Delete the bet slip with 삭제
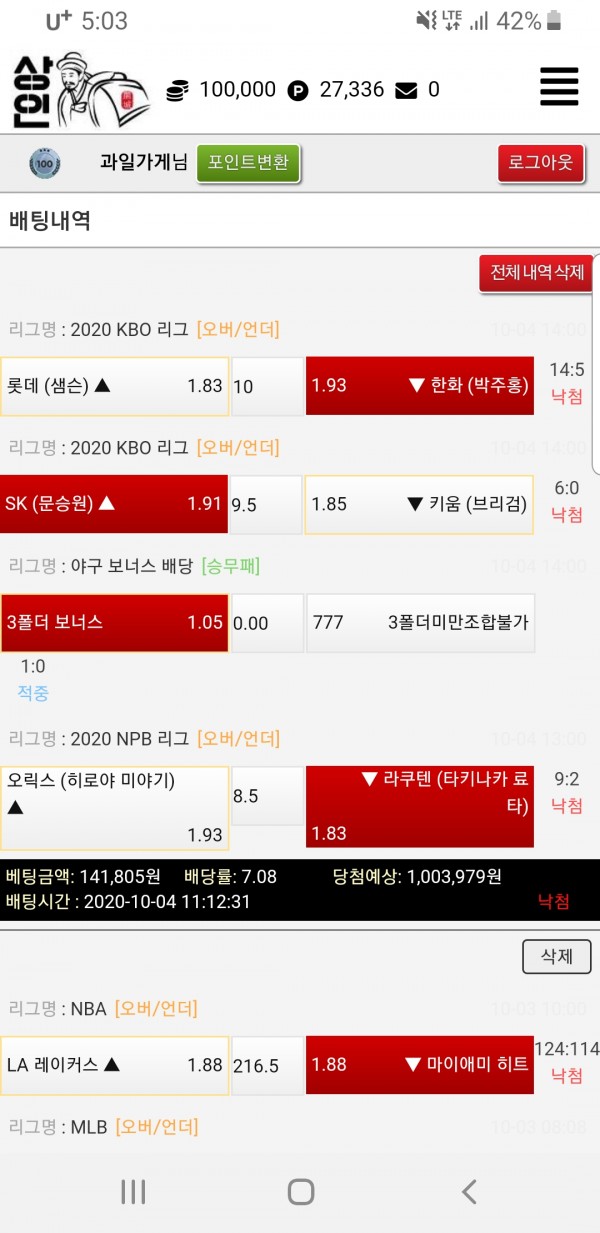 pos(556,957)
